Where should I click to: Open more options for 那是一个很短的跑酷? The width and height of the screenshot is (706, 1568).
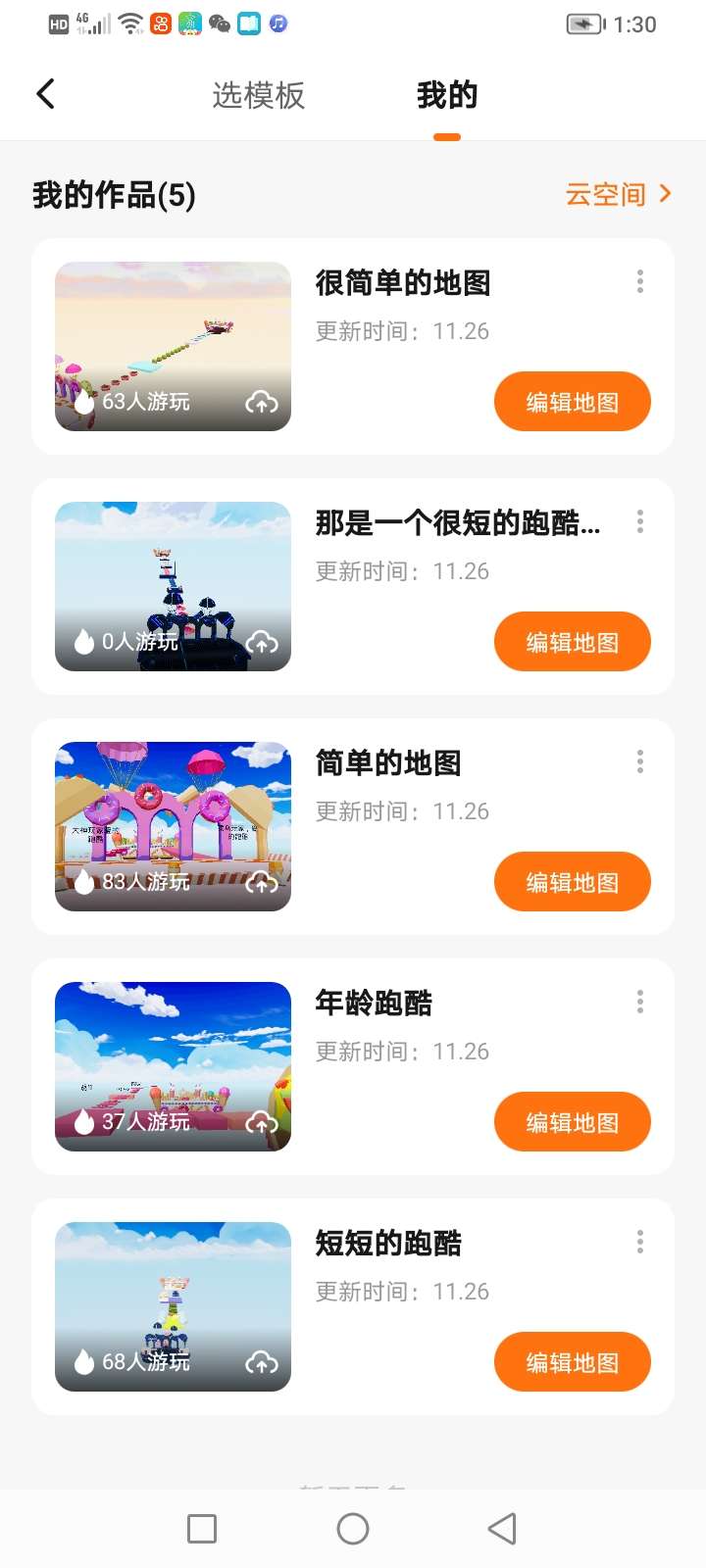coord(640,522)
